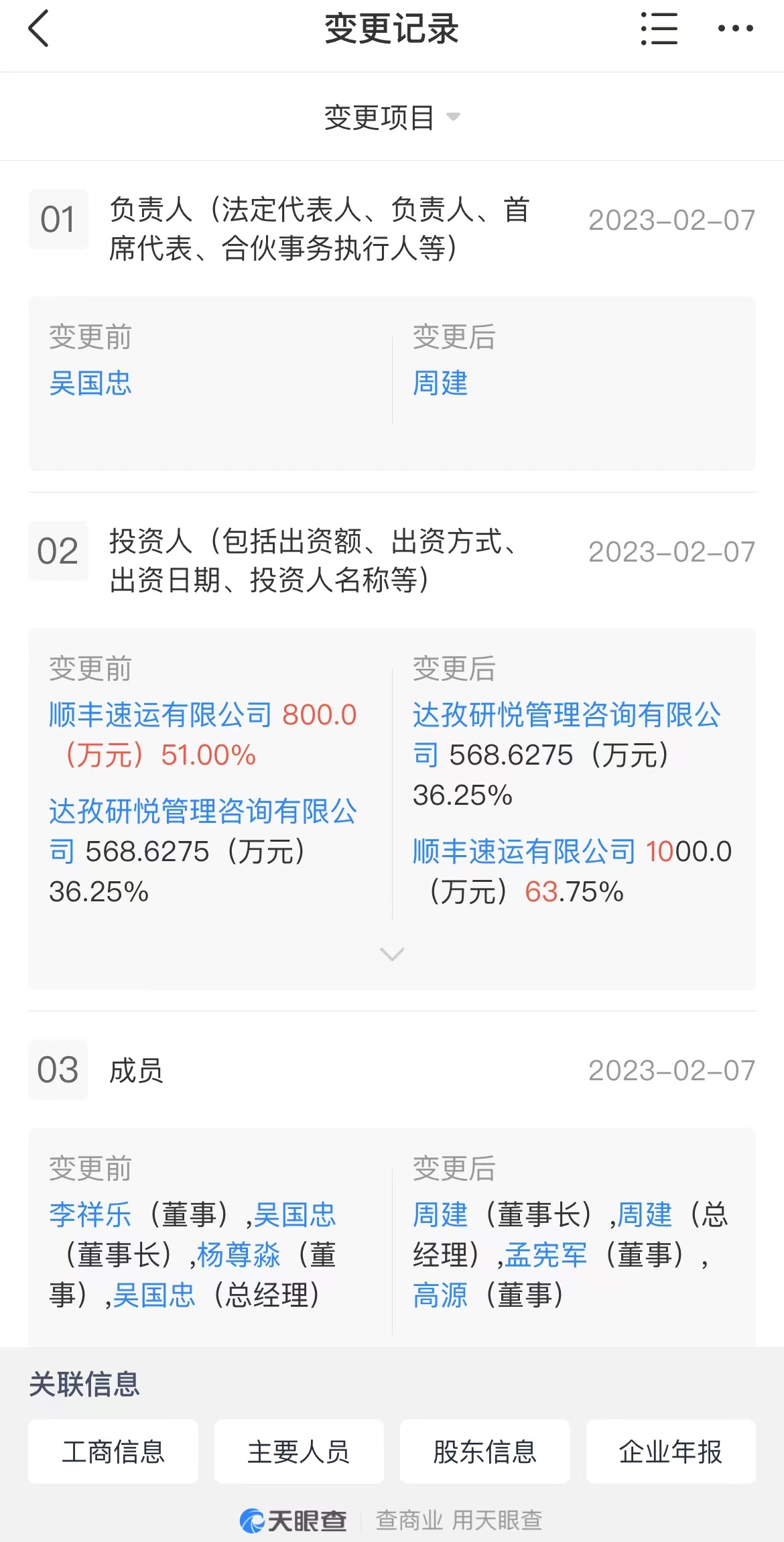
Task: View profile of 李祥乐
Action: coord(90,1215)
